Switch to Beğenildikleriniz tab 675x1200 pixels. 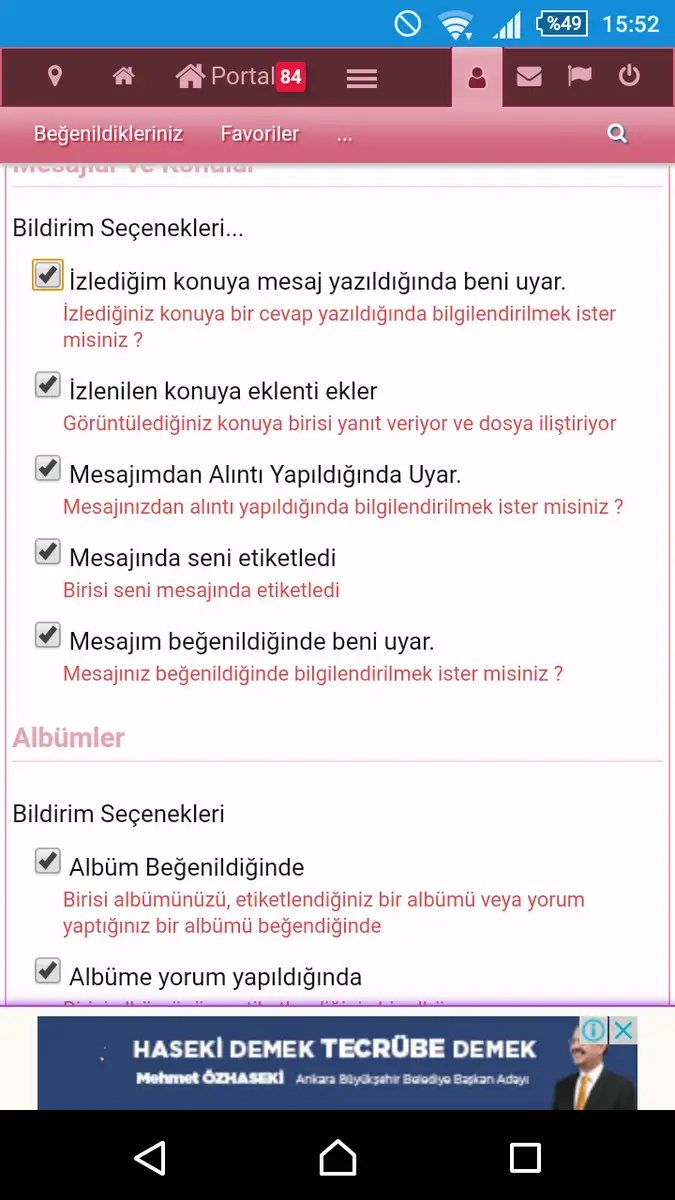click(x=108, y=133)
